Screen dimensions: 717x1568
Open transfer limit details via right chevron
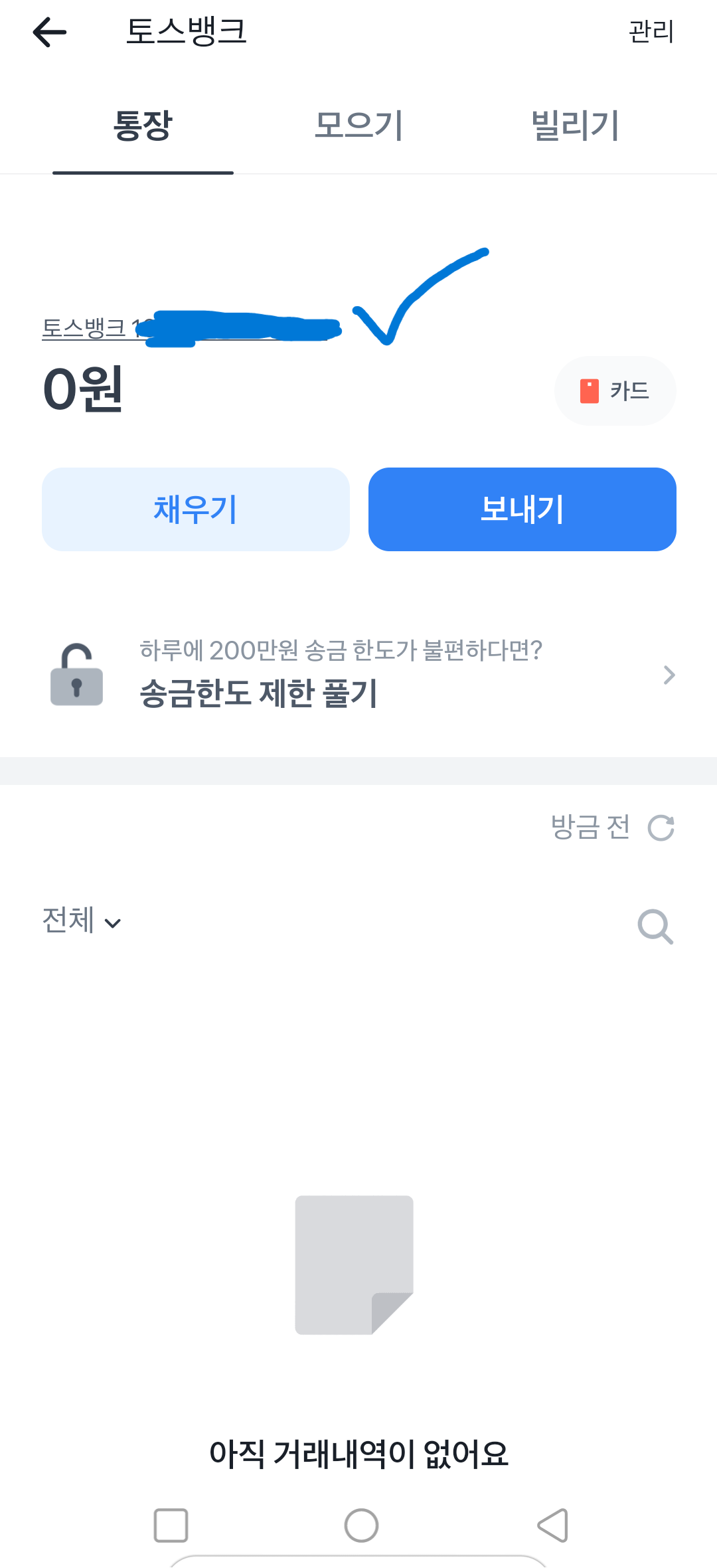(669, 675)
